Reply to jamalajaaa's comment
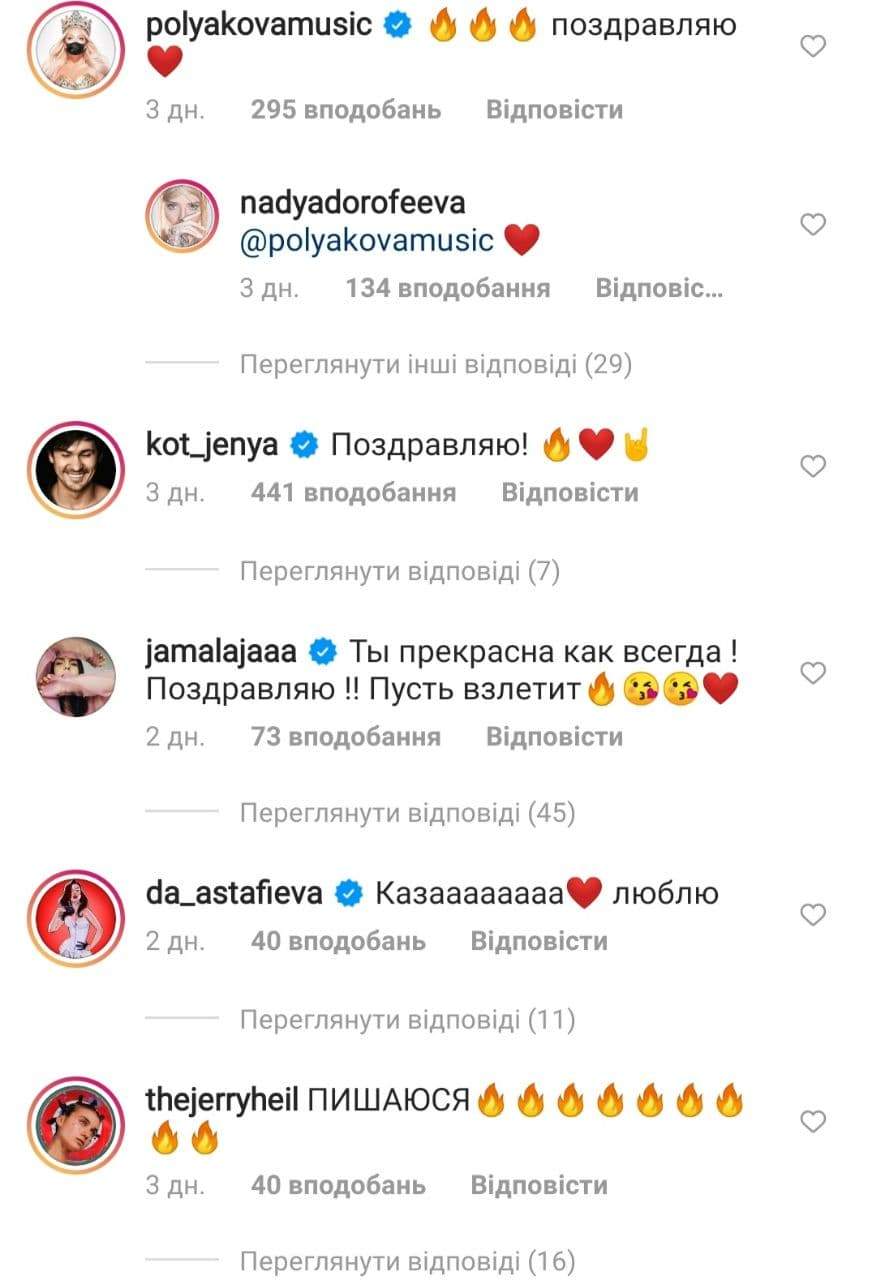876x1280 pixels. [553, 737]
